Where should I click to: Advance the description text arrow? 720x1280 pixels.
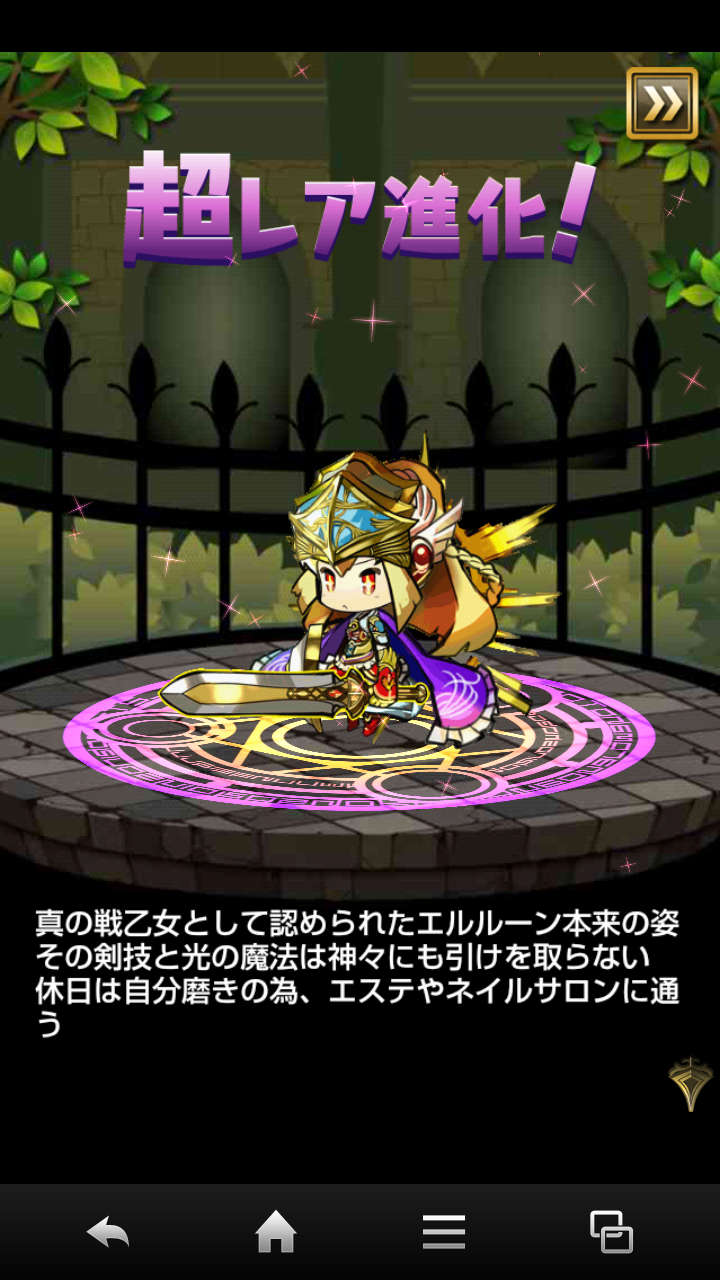pyautogui.click(x=690, y=1084)
